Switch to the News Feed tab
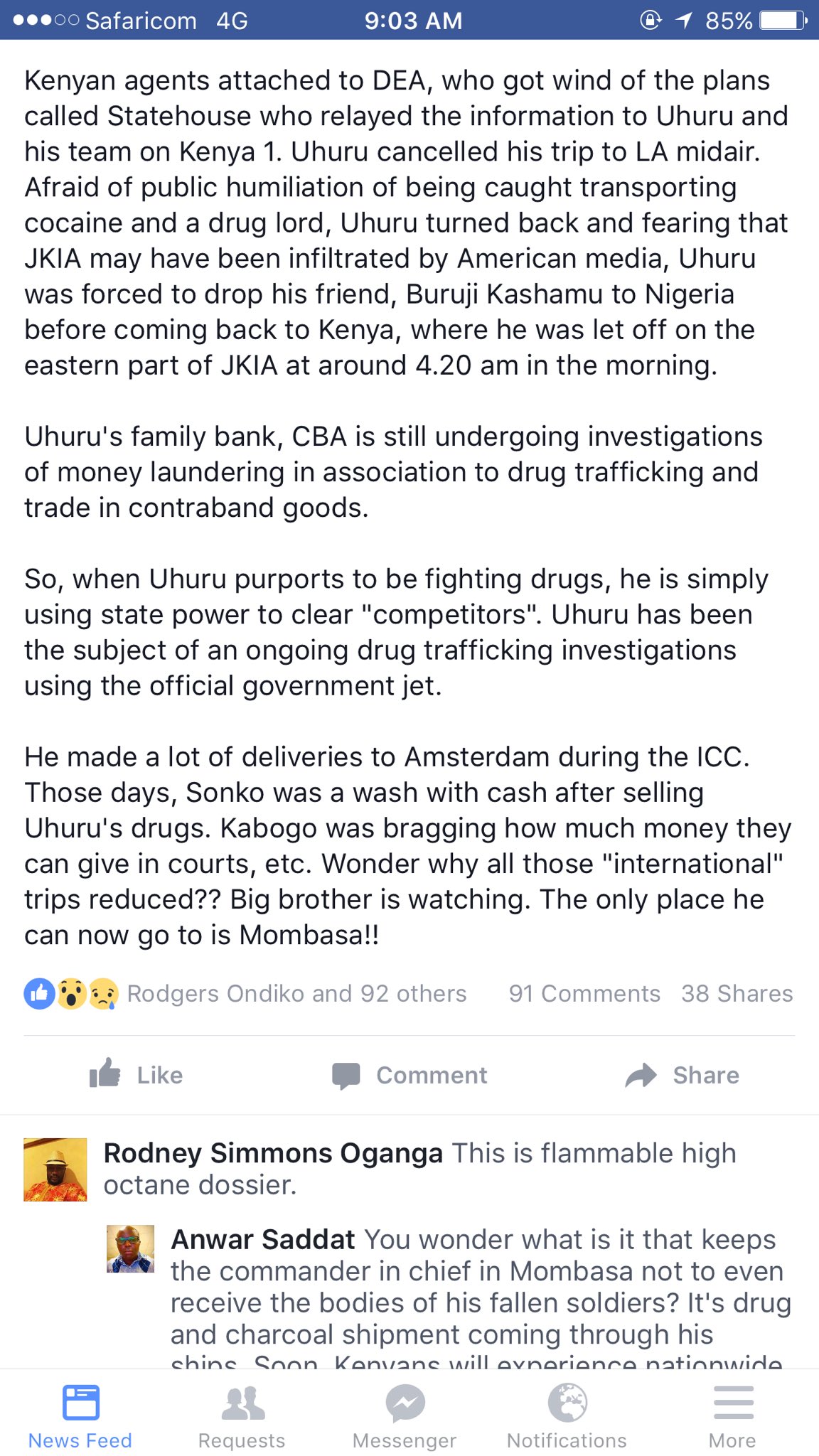The image size is (819, 1456). (80, 1416)
